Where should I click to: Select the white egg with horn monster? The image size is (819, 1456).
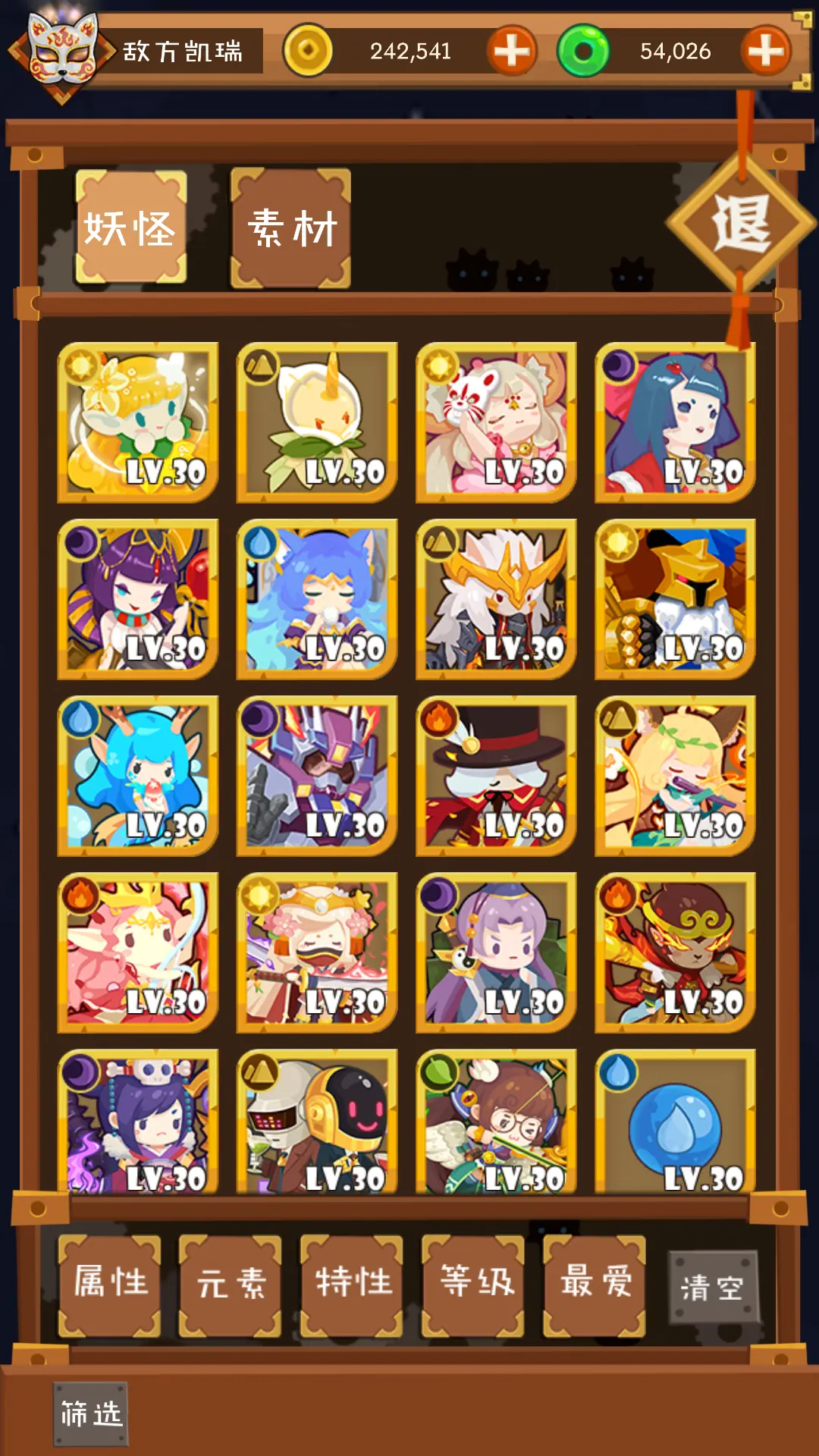click(317, 422)
